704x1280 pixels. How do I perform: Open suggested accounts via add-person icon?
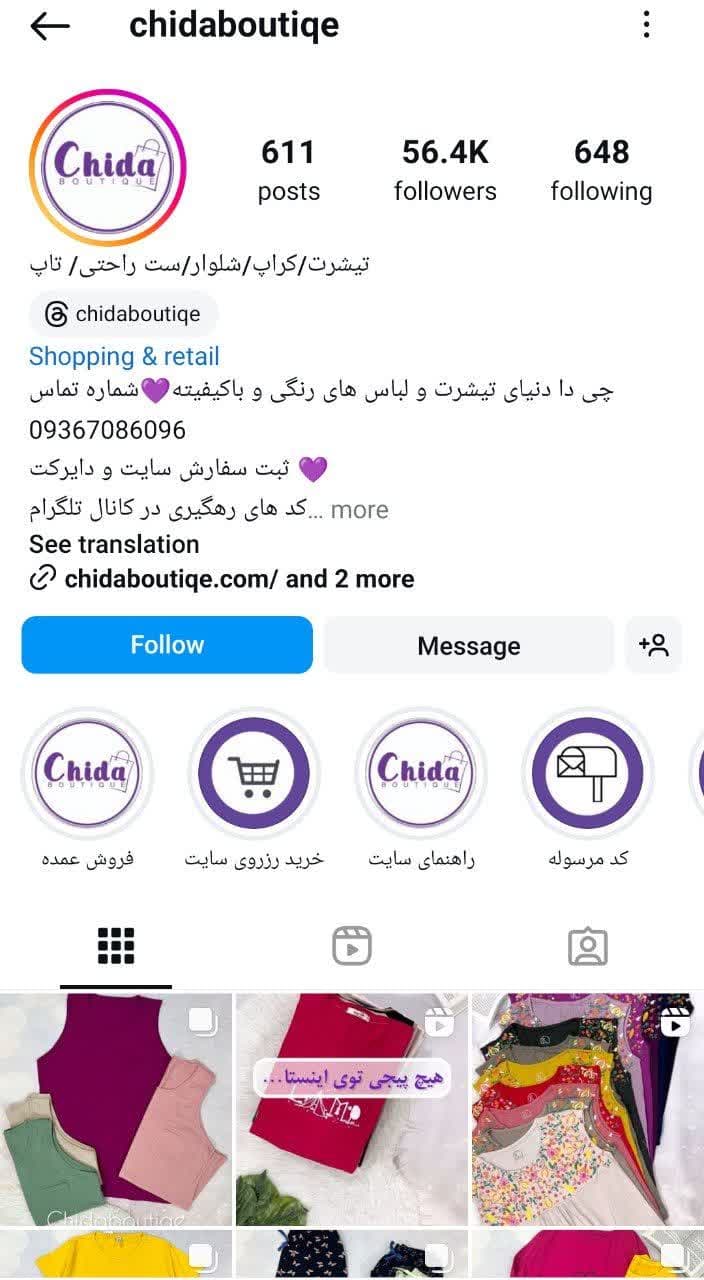click(x=654, y=645)
